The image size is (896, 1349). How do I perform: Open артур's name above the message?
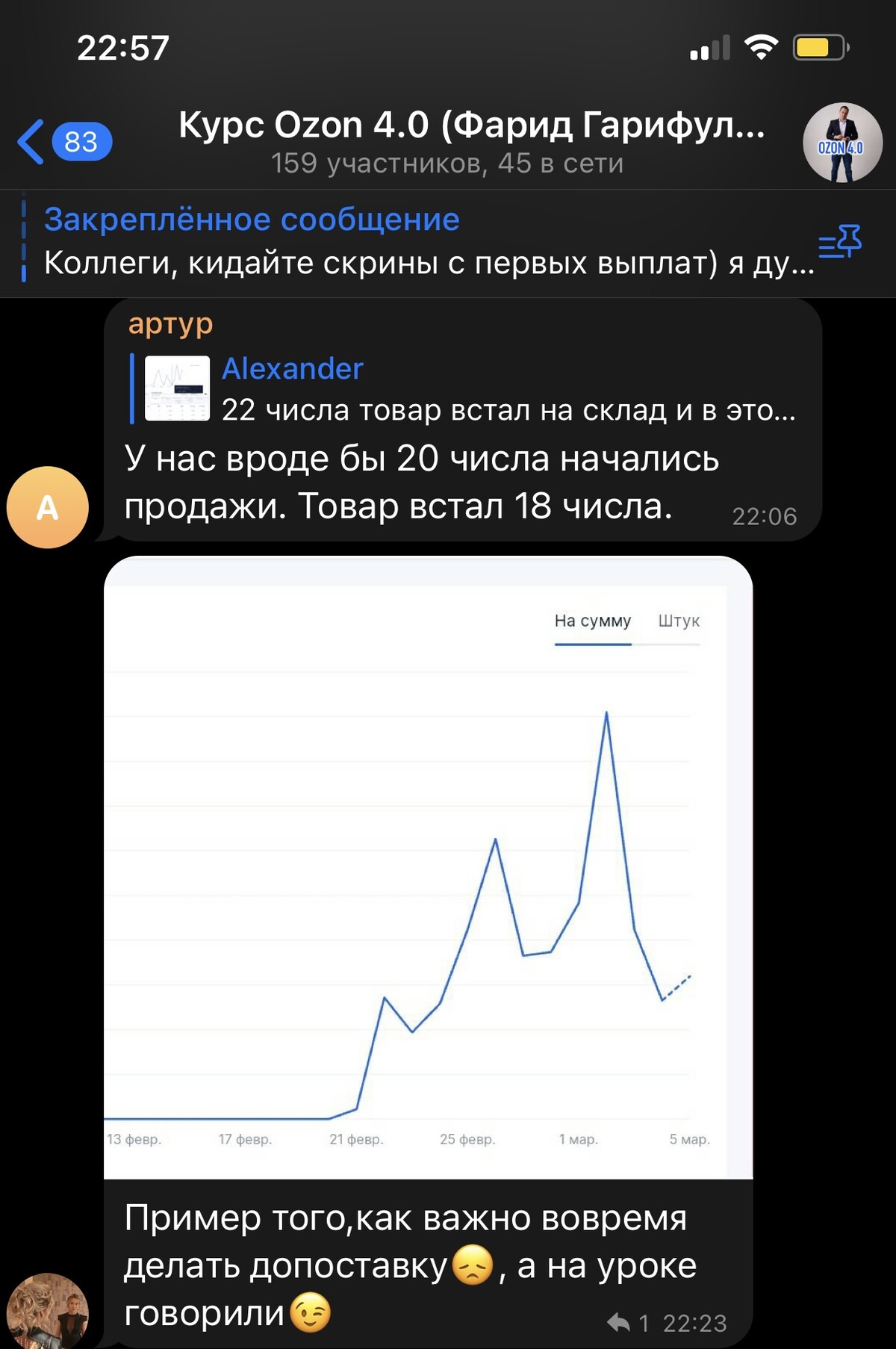click(x=170, y=325)
